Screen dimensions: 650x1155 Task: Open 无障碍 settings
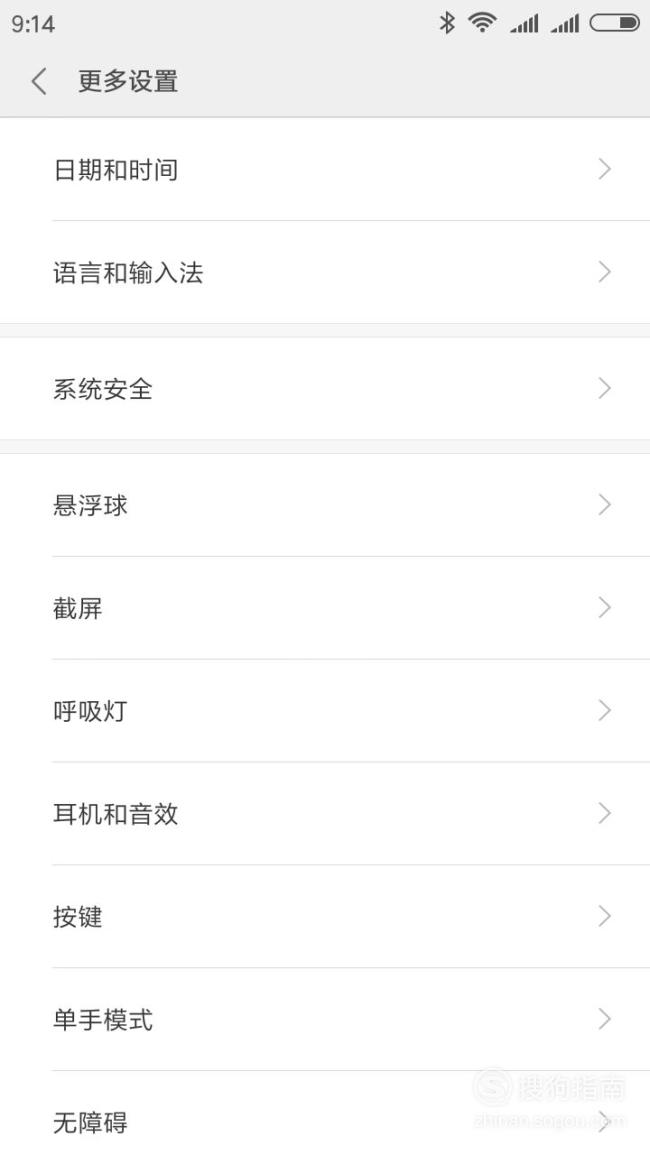325,1113
